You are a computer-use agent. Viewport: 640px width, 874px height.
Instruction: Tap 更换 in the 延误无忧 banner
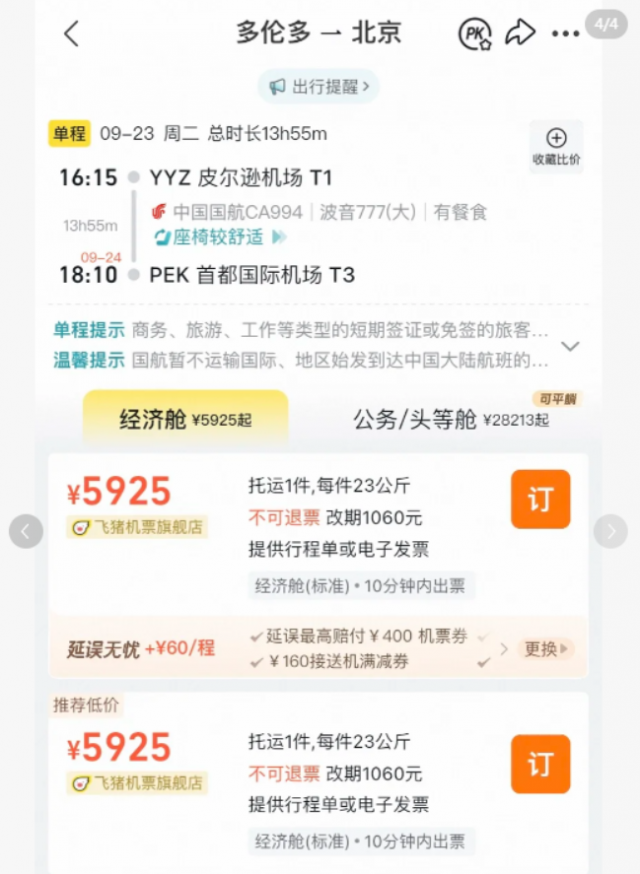[546, 649]
